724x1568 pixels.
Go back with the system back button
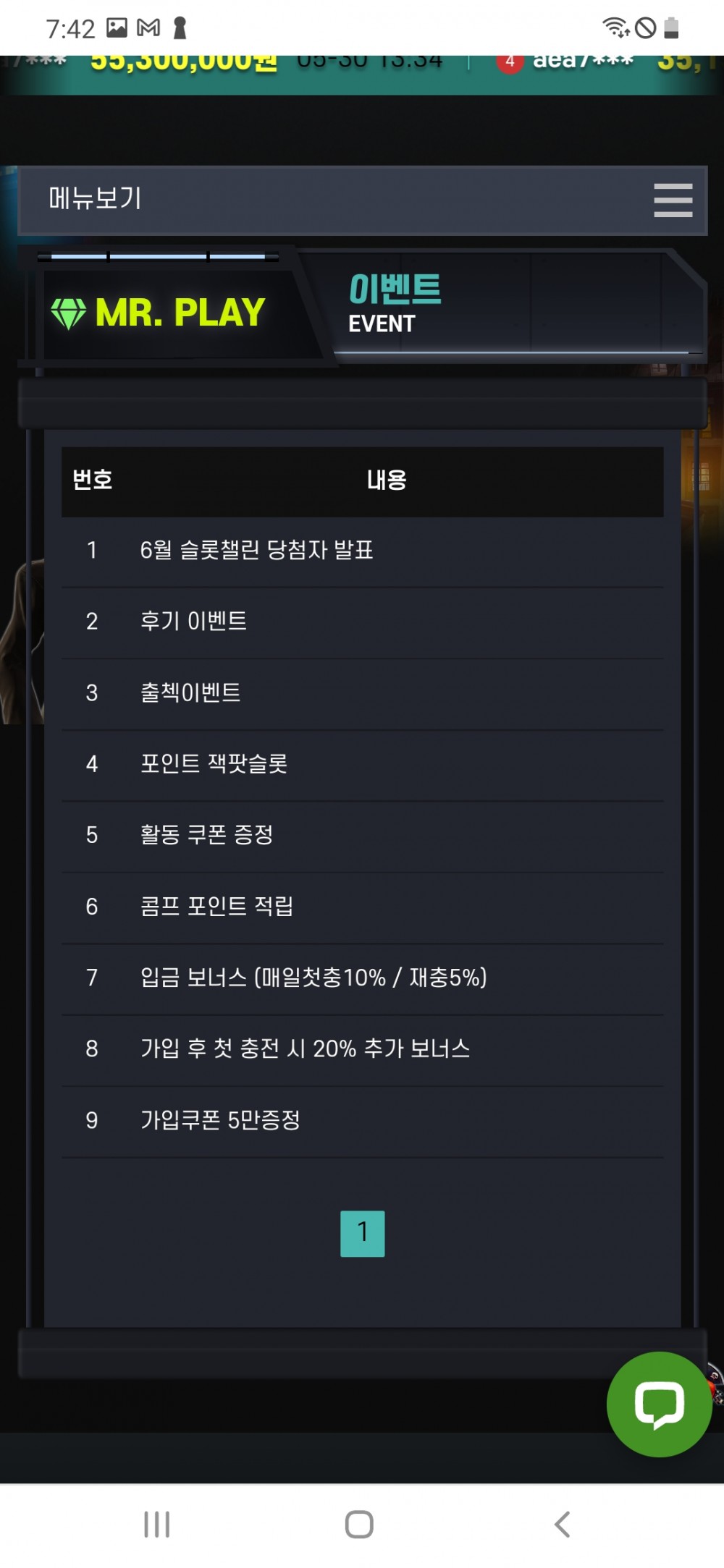click(562, 1524)
